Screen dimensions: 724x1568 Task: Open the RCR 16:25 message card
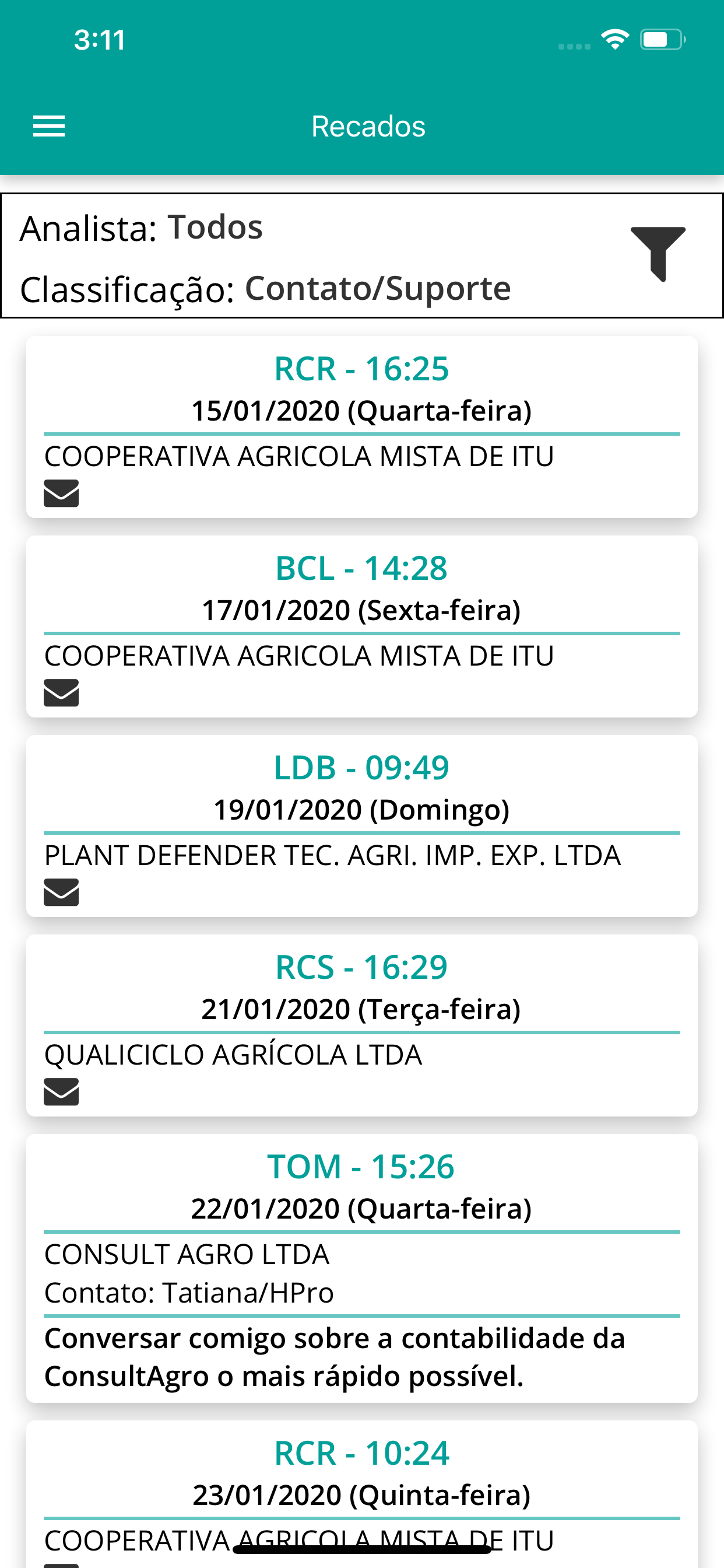point(361,426)
